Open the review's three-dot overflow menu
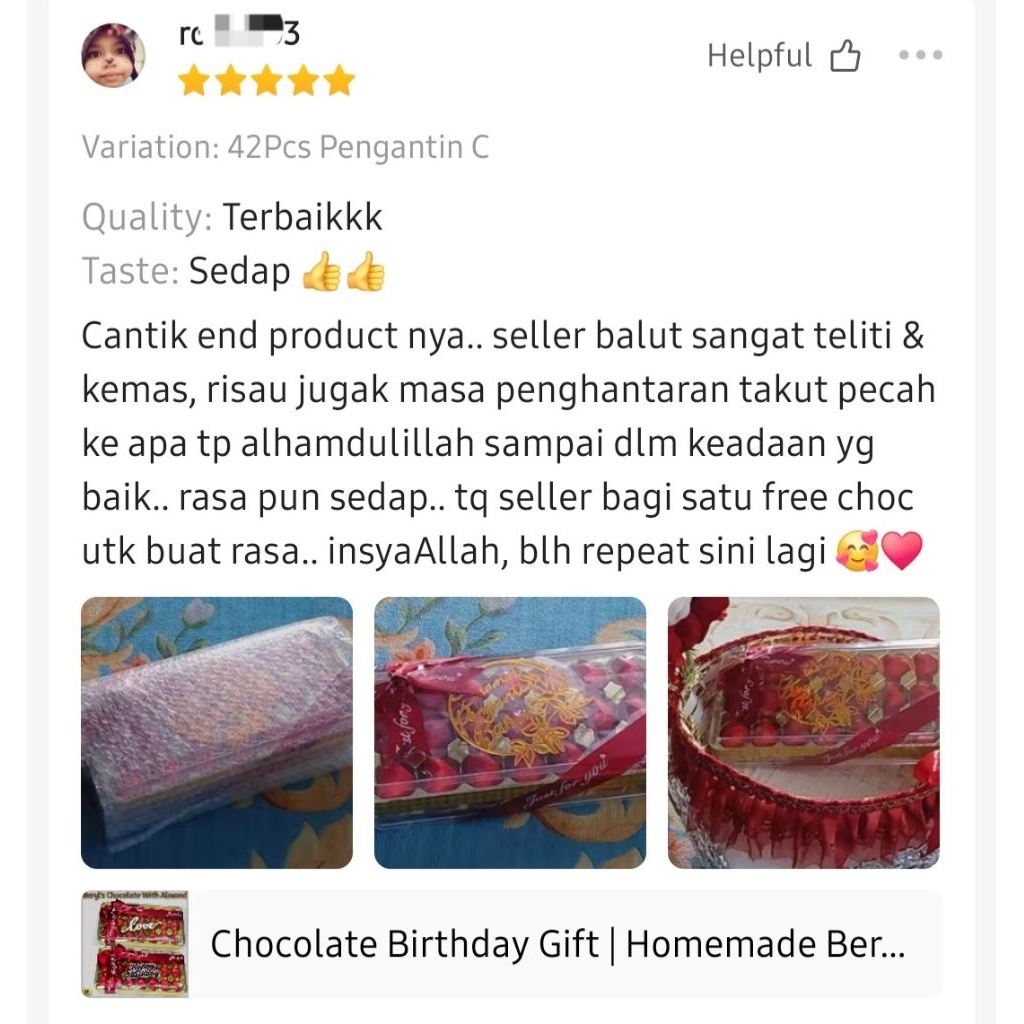 point(920,56)
